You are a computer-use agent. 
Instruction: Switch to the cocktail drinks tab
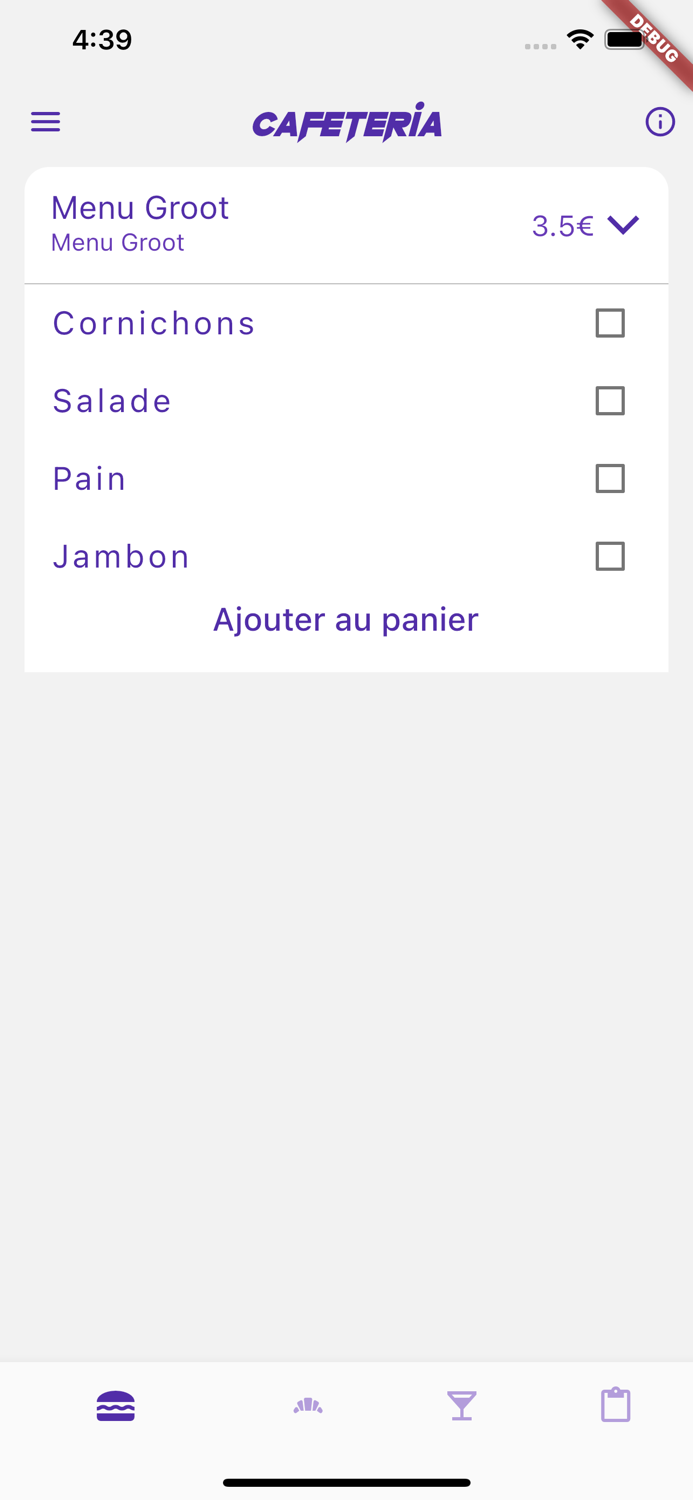click(462, 1406)
